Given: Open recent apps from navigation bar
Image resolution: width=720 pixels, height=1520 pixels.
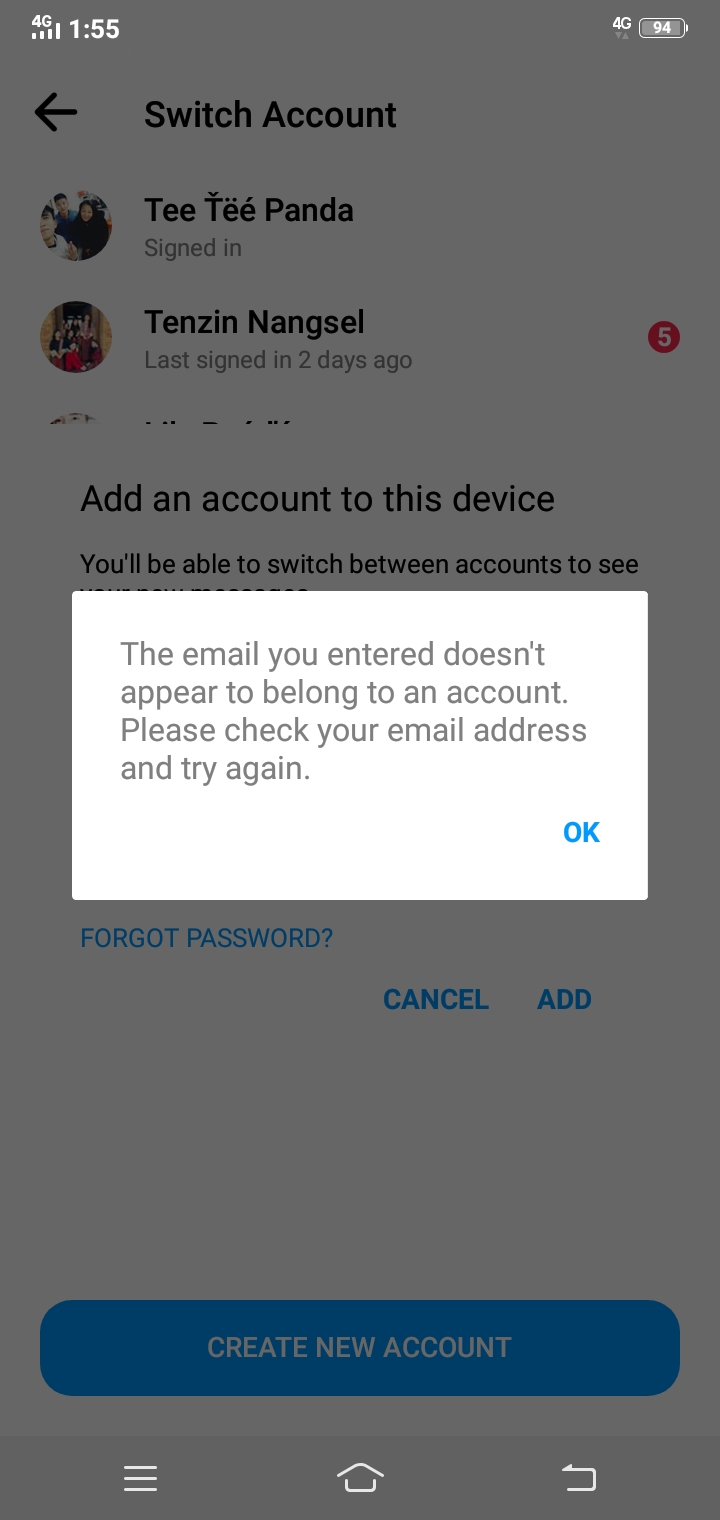Looking at the screenshot, I should [140, 1478].
